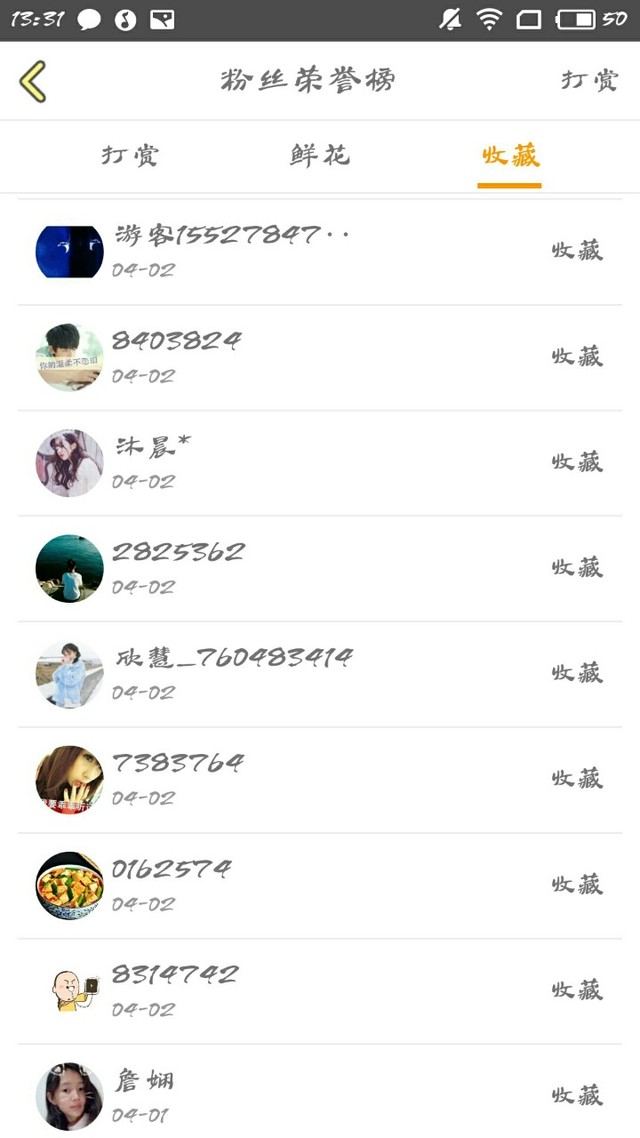Open user 7383764's entry

320,780
